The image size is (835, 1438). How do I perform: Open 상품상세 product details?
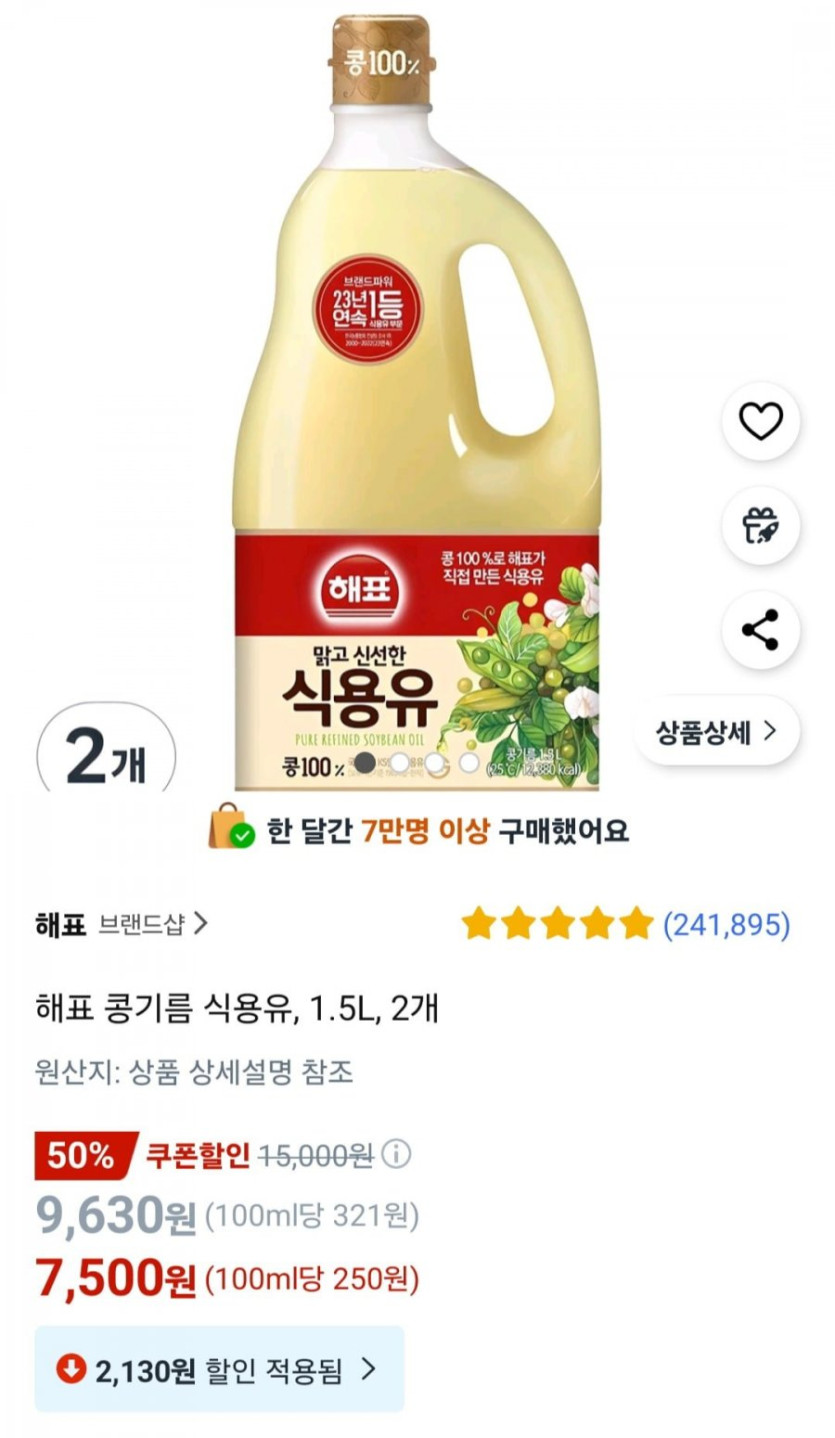coord(716,731)
